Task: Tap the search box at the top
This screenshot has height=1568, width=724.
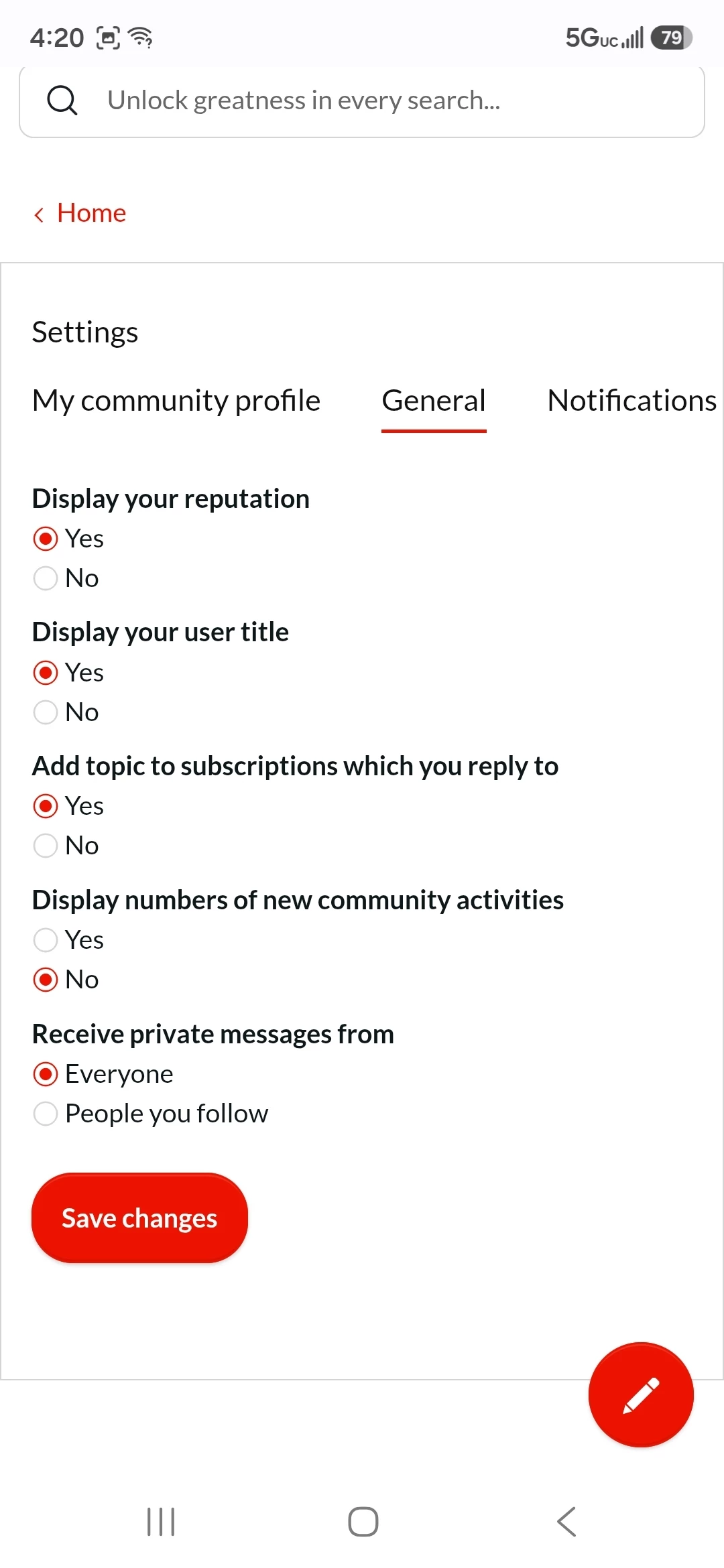Action: click(362, 101)
